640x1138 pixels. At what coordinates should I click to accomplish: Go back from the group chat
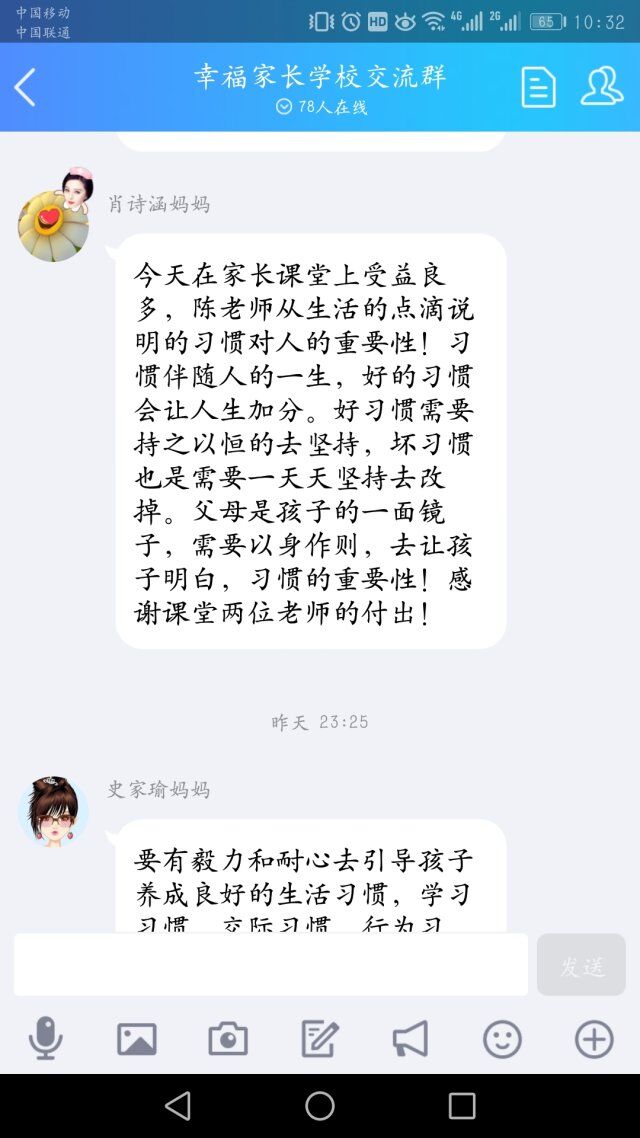click(x=26, y=88)
